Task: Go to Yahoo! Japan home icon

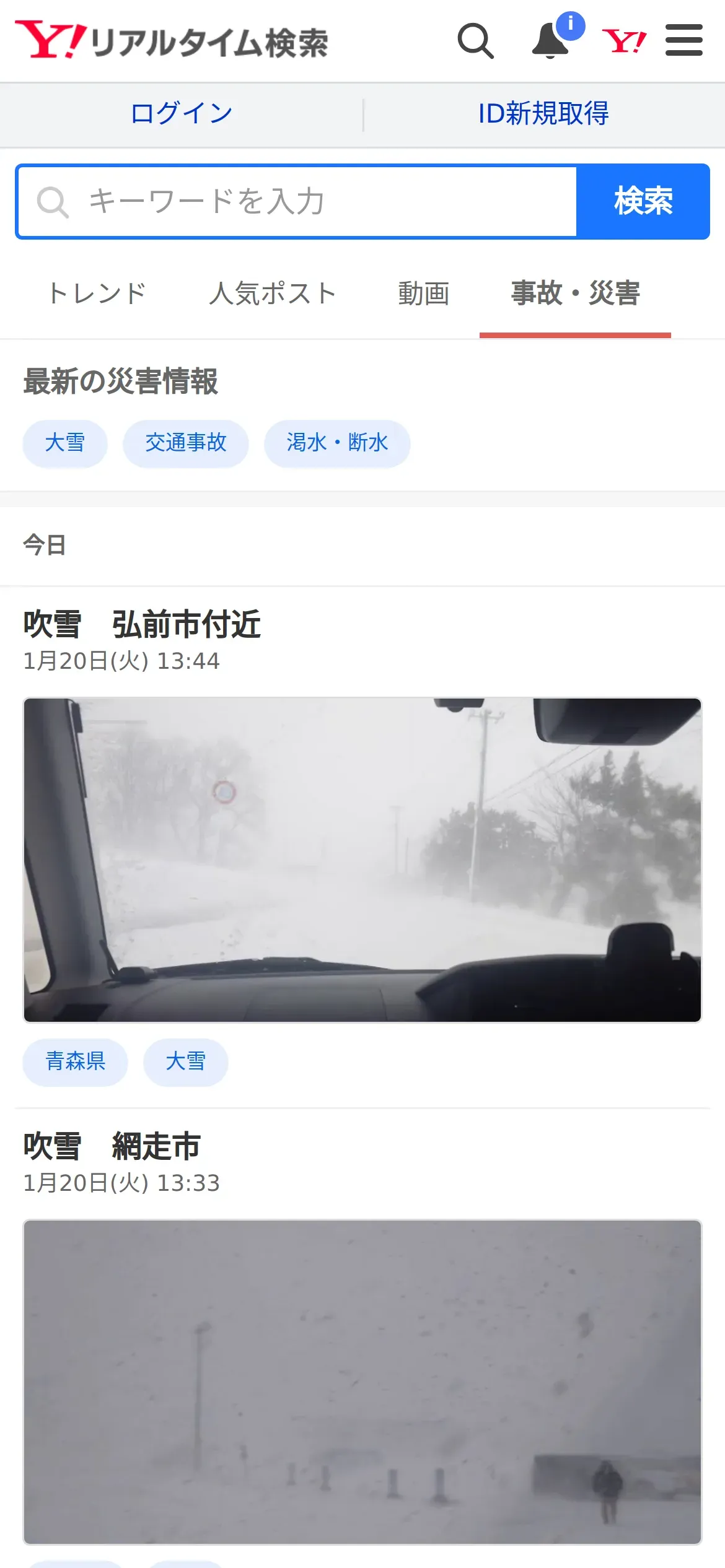Action: click(623, 41)
